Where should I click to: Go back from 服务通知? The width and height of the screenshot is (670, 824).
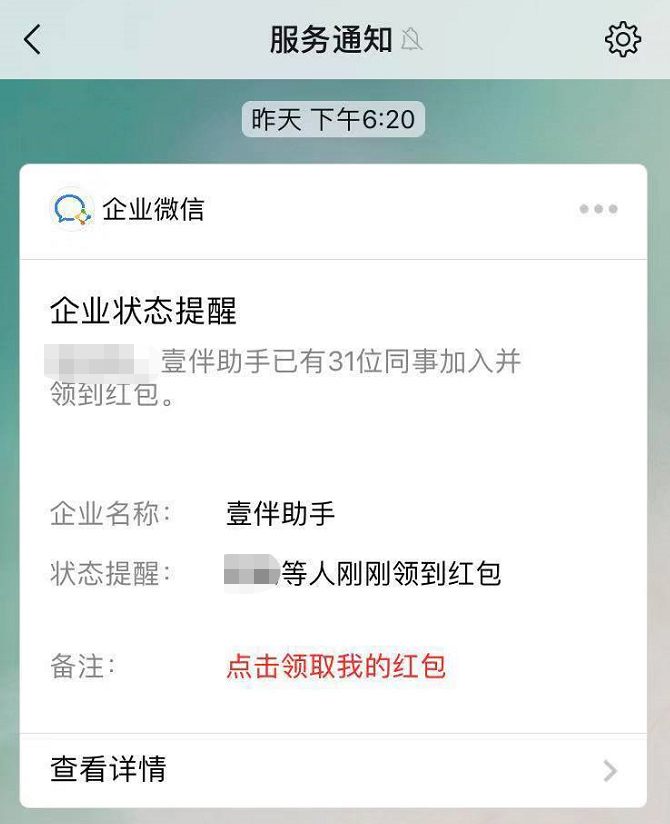pos(33,40)
